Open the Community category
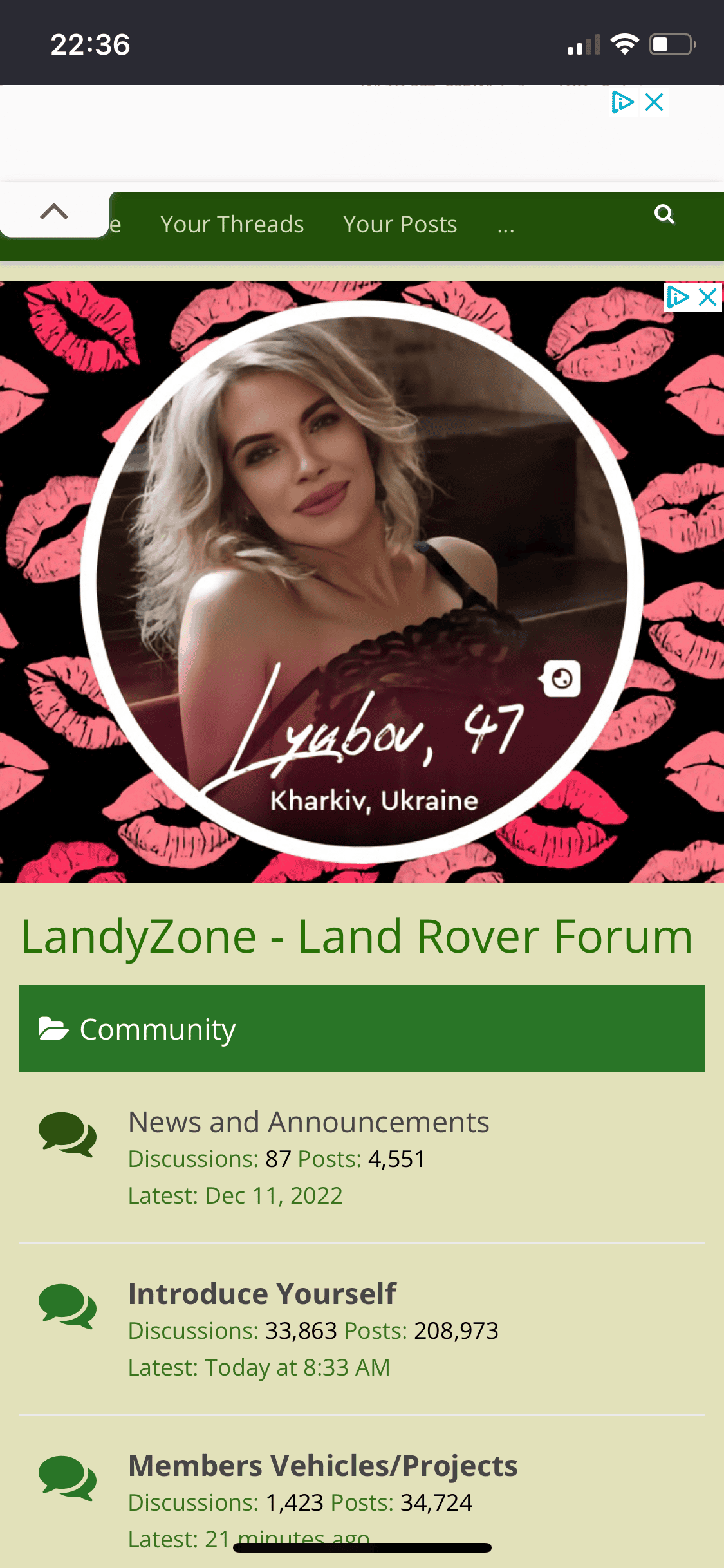Image resolution: width=724 pixels, height=1568 pixels. (x=157, y=1029)
